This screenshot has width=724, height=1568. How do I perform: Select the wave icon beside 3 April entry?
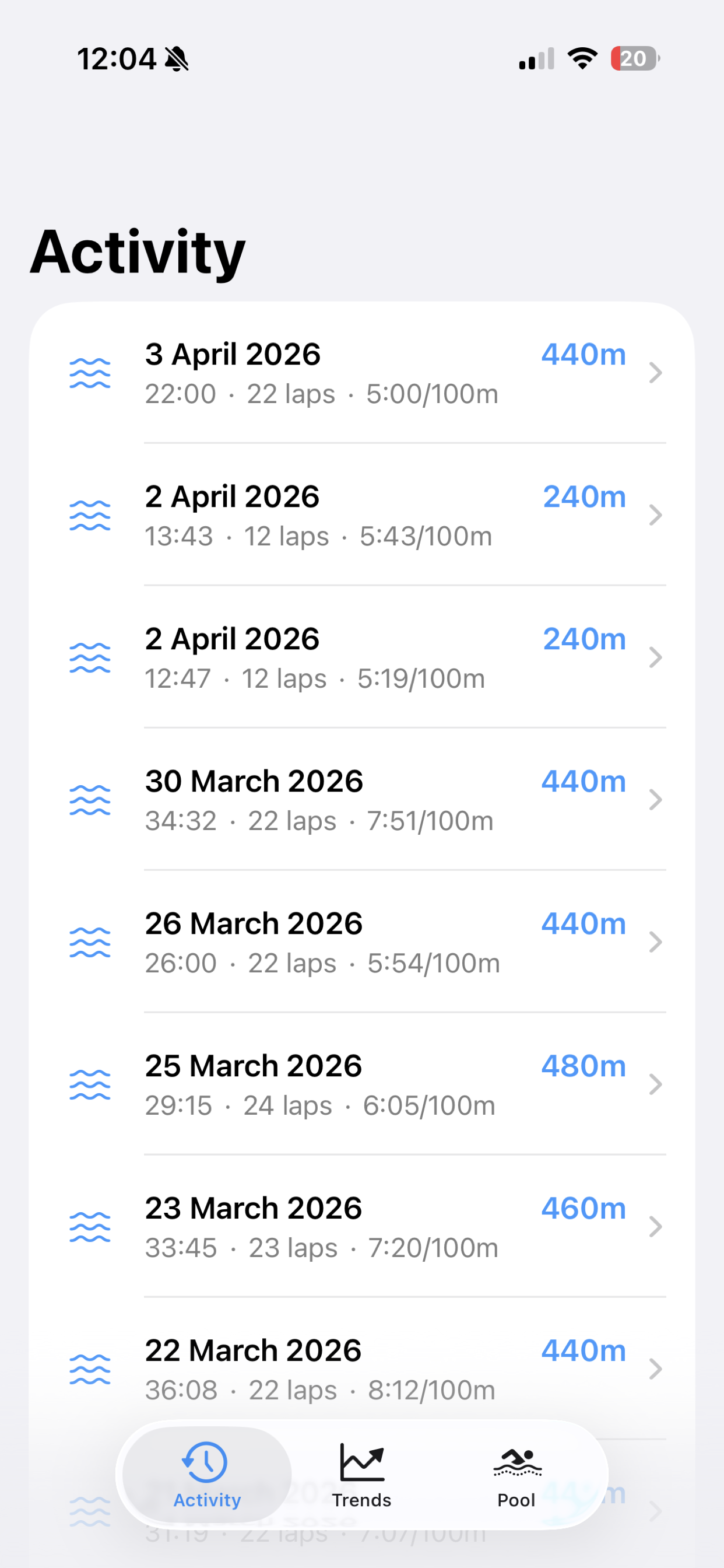click(90, 374)
